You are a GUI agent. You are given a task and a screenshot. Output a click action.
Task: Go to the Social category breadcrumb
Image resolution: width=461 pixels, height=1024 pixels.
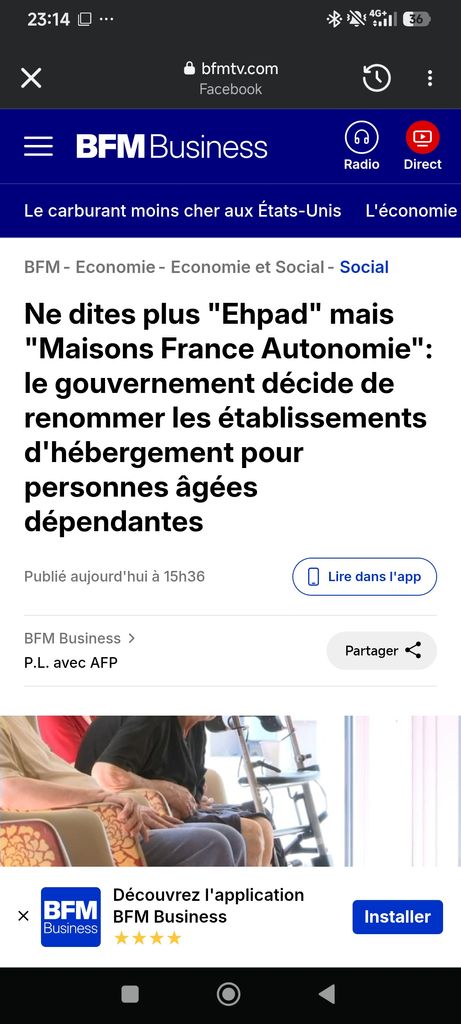pos(364,267)
